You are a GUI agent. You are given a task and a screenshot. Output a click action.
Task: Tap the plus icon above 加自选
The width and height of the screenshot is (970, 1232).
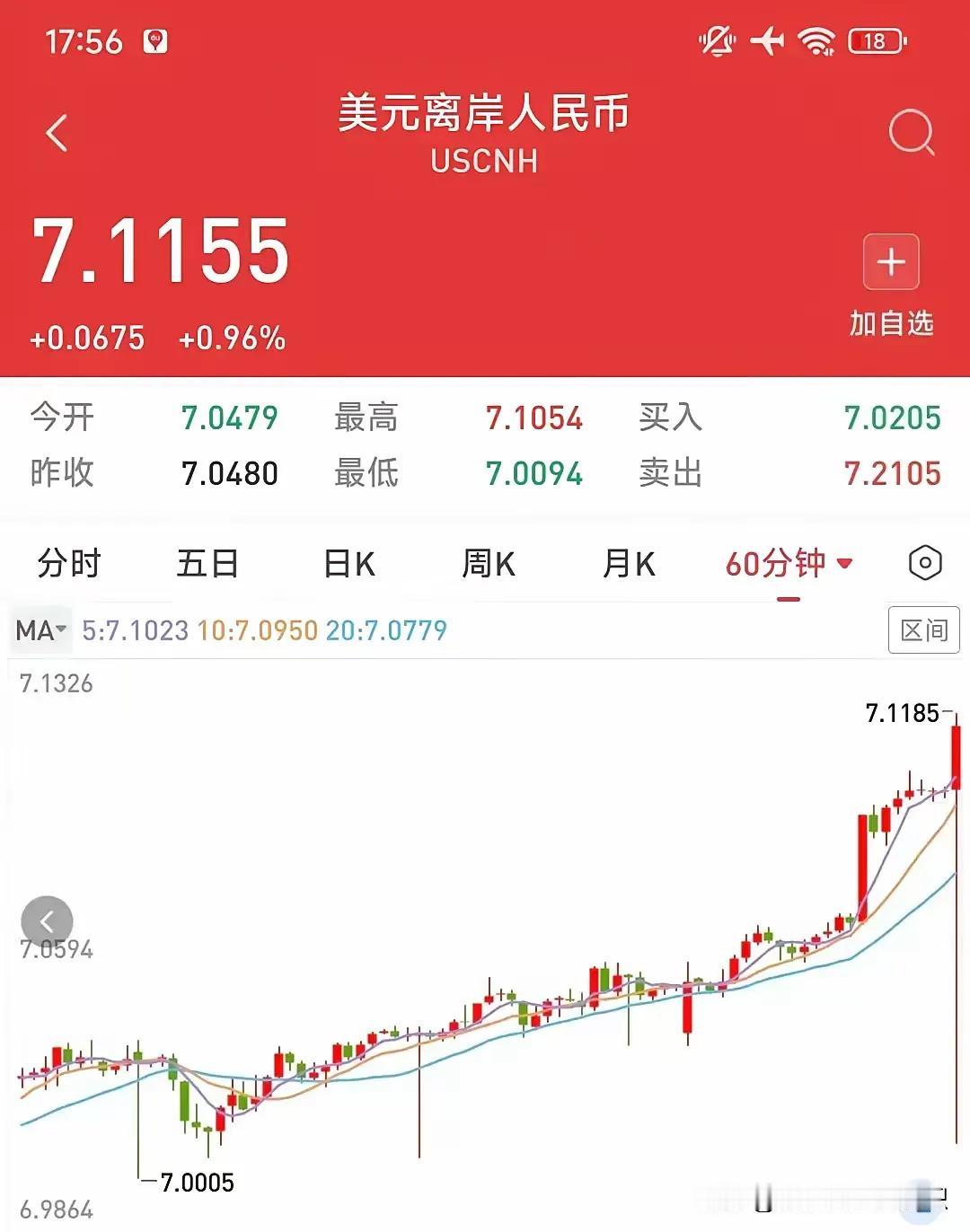click(890, 262)
